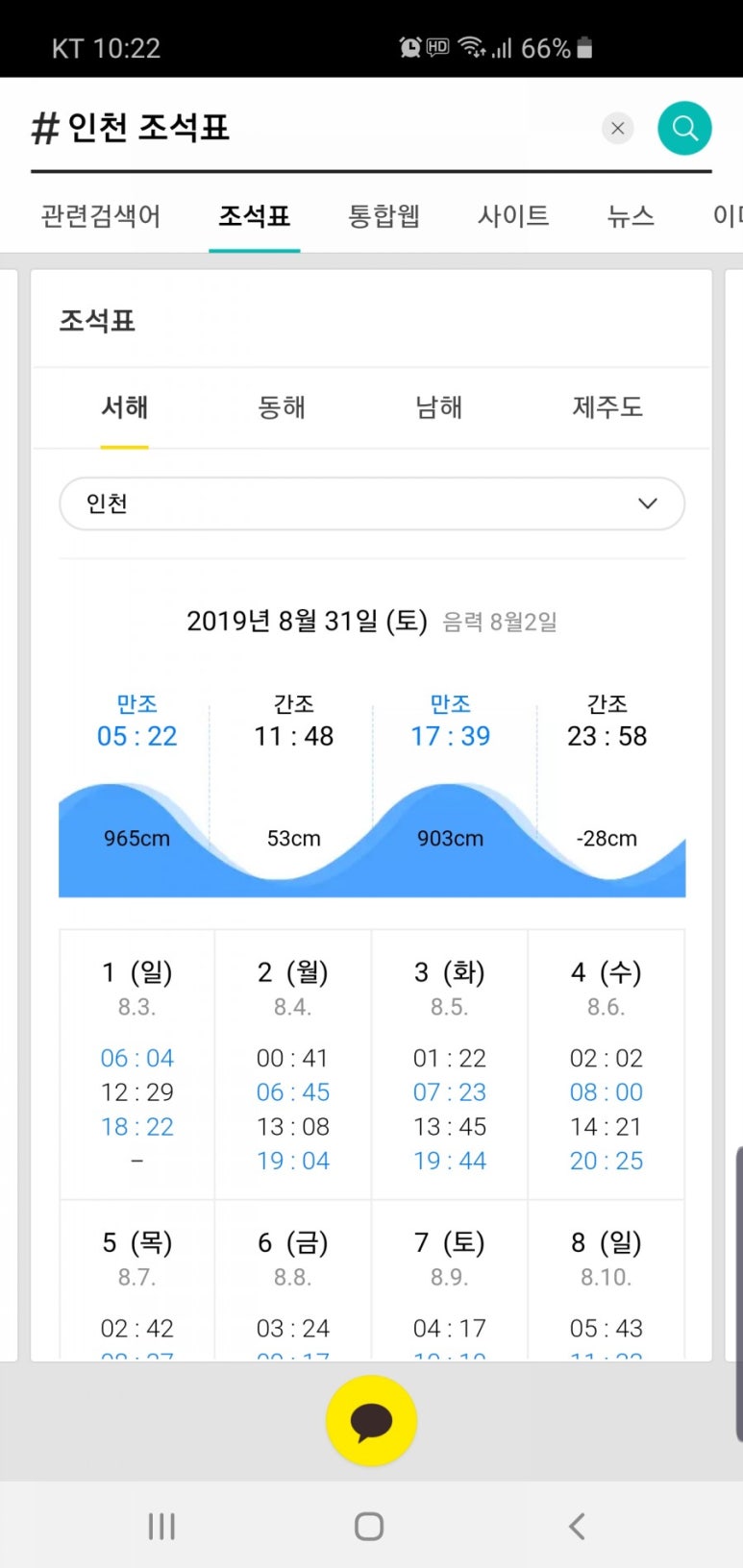Open recent apps from the navigation bar
743x1568 pixels.
[x=161, y=1526]
